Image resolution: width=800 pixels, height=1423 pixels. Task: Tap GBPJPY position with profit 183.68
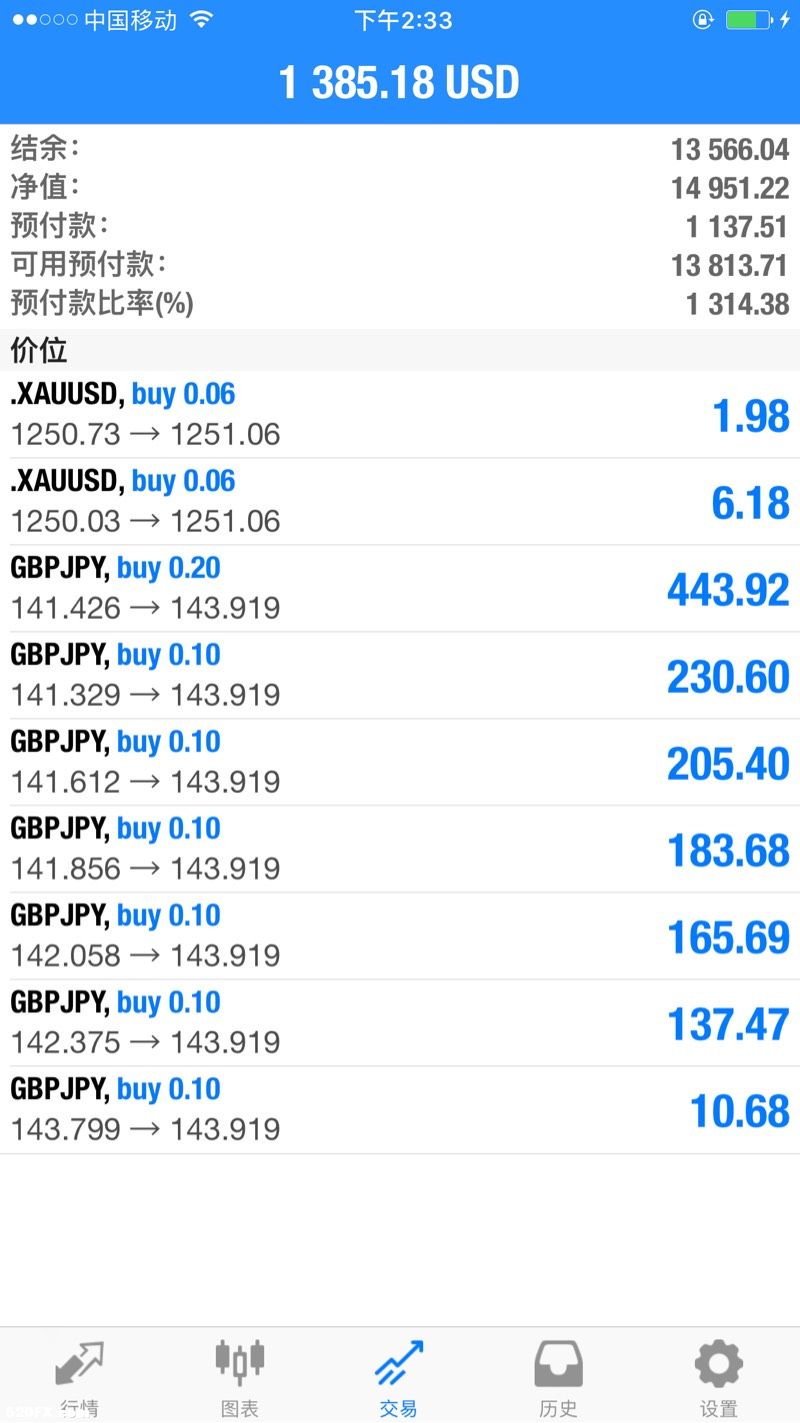(400, 850)
